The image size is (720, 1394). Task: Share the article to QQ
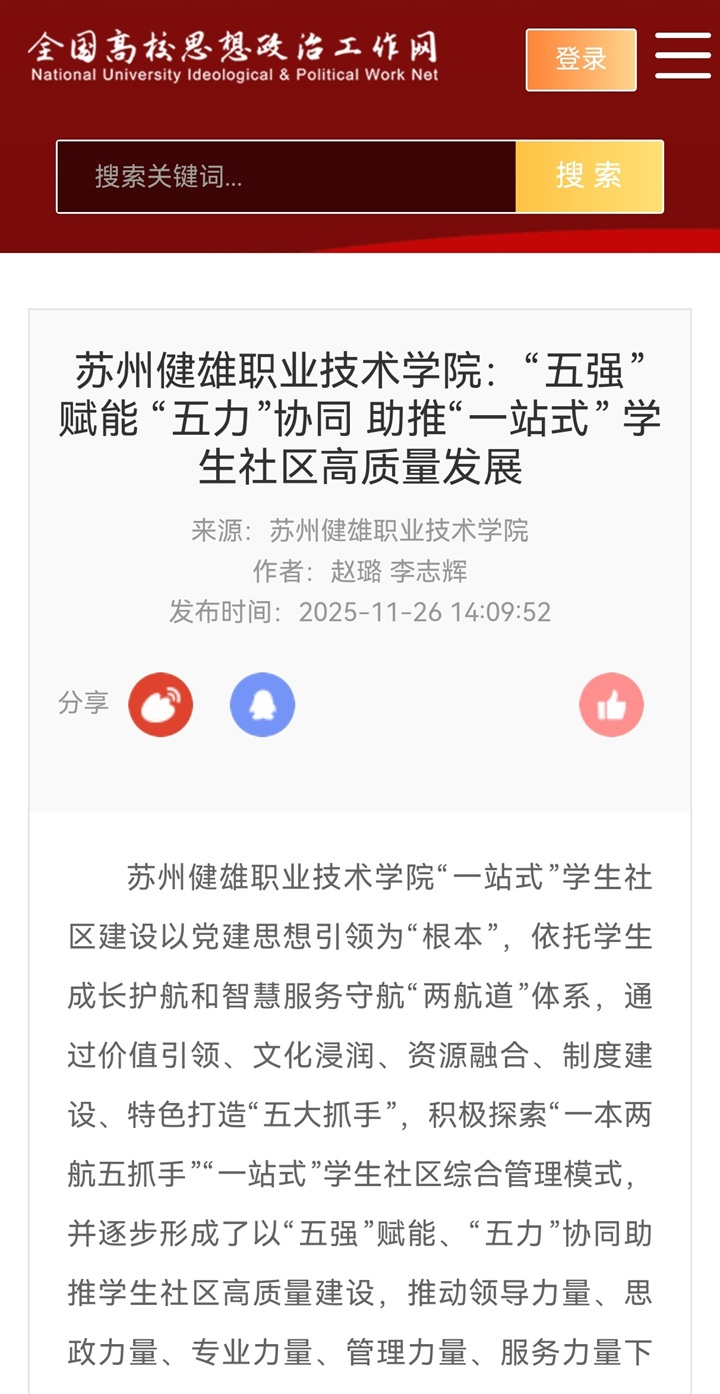[262, 705]
